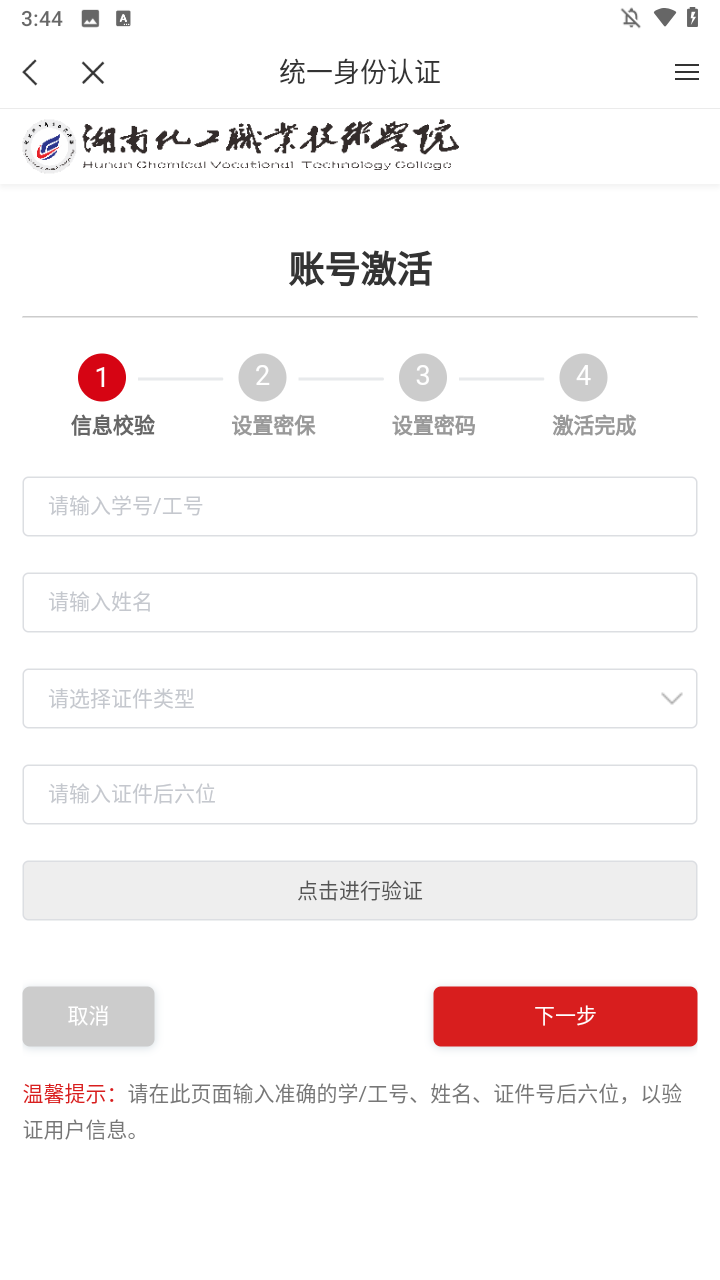Tap step 2 设置密保 circle
This screenshot has width=720, height=1280.
point(262,377)
